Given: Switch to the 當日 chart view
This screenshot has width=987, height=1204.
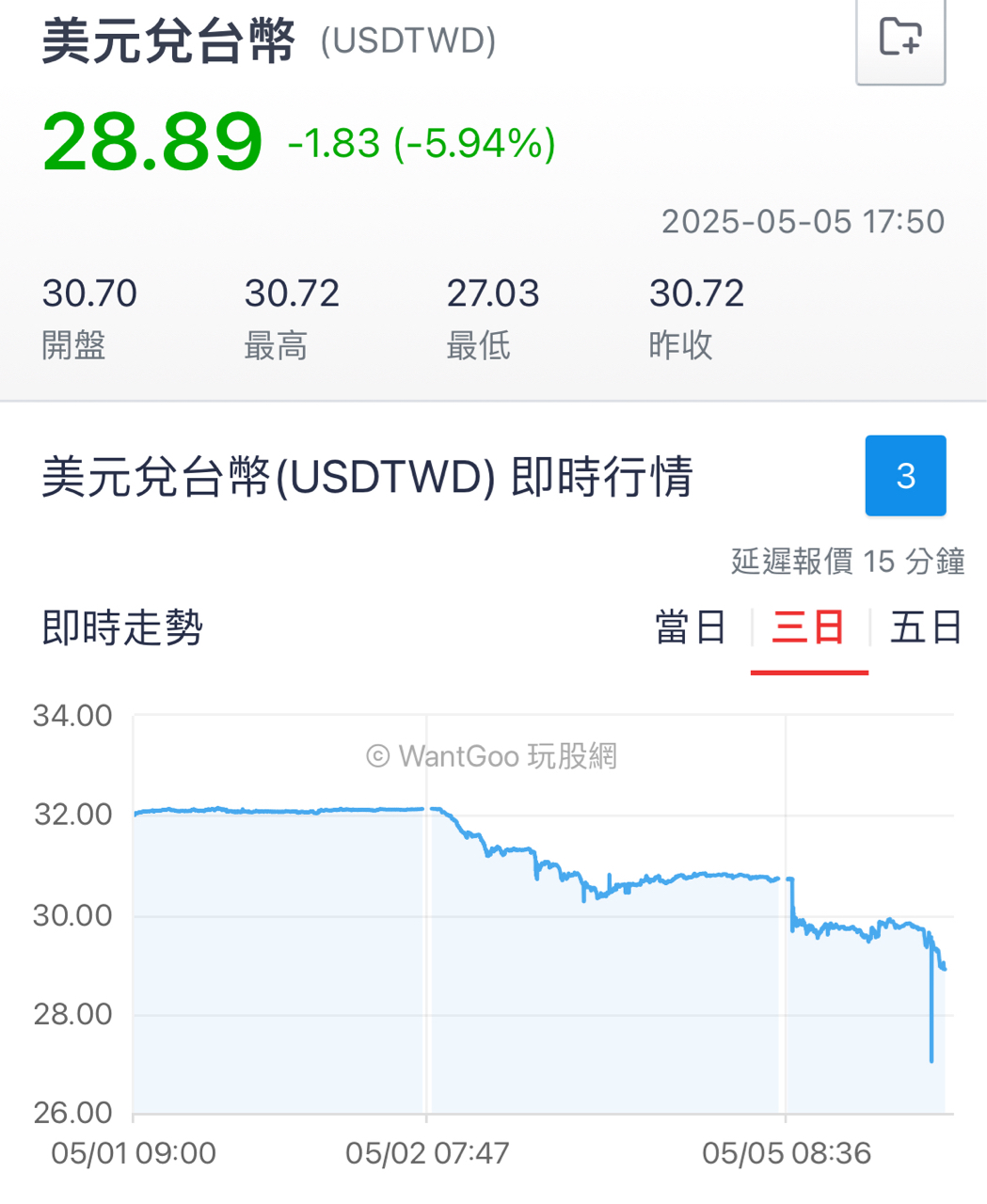Looking at the screenshot, I should pyautogui.click(x=692, y=627).
